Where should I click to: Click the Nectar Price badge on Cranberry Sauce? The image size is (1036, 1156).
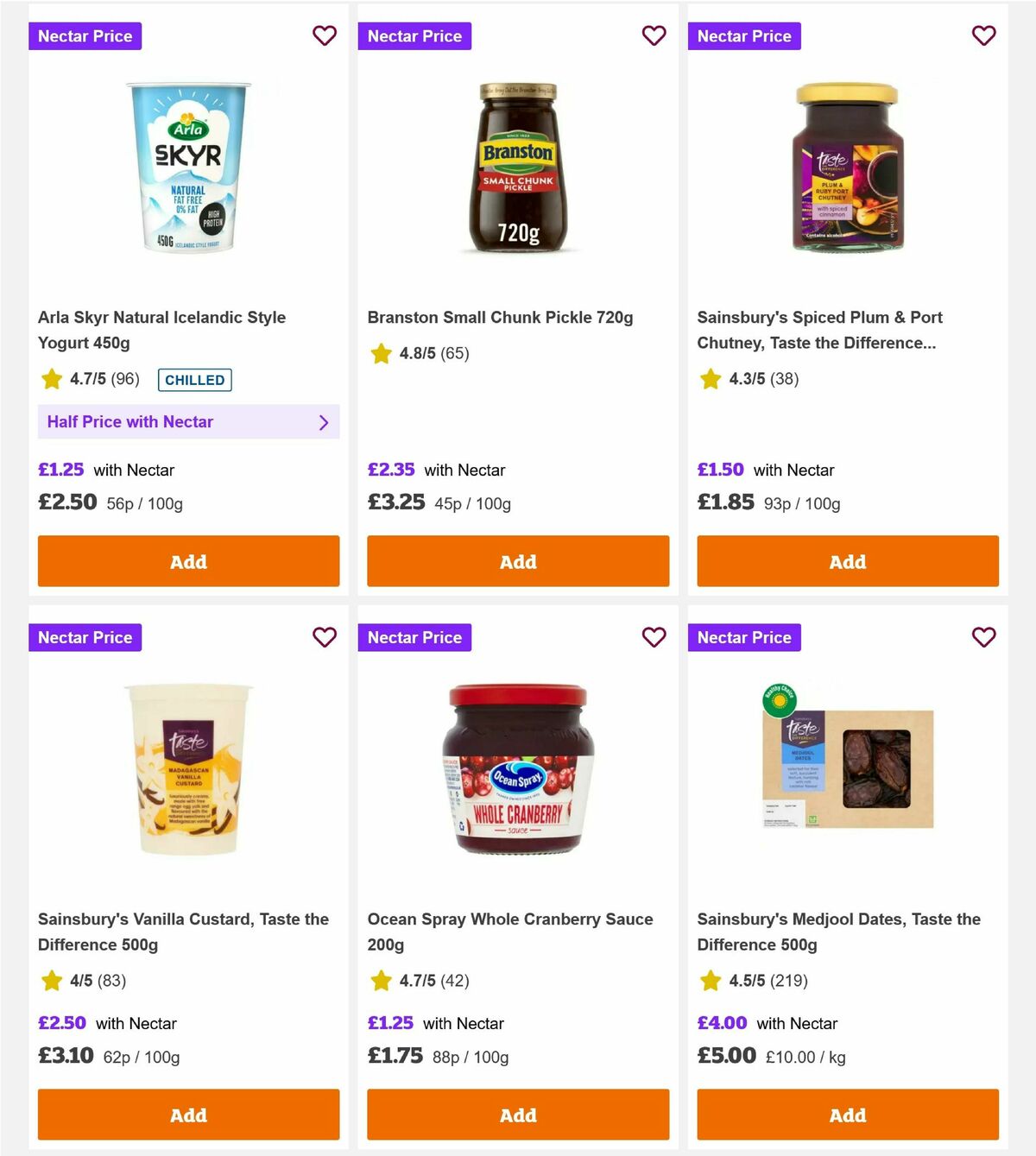click(x=415, y=637)
